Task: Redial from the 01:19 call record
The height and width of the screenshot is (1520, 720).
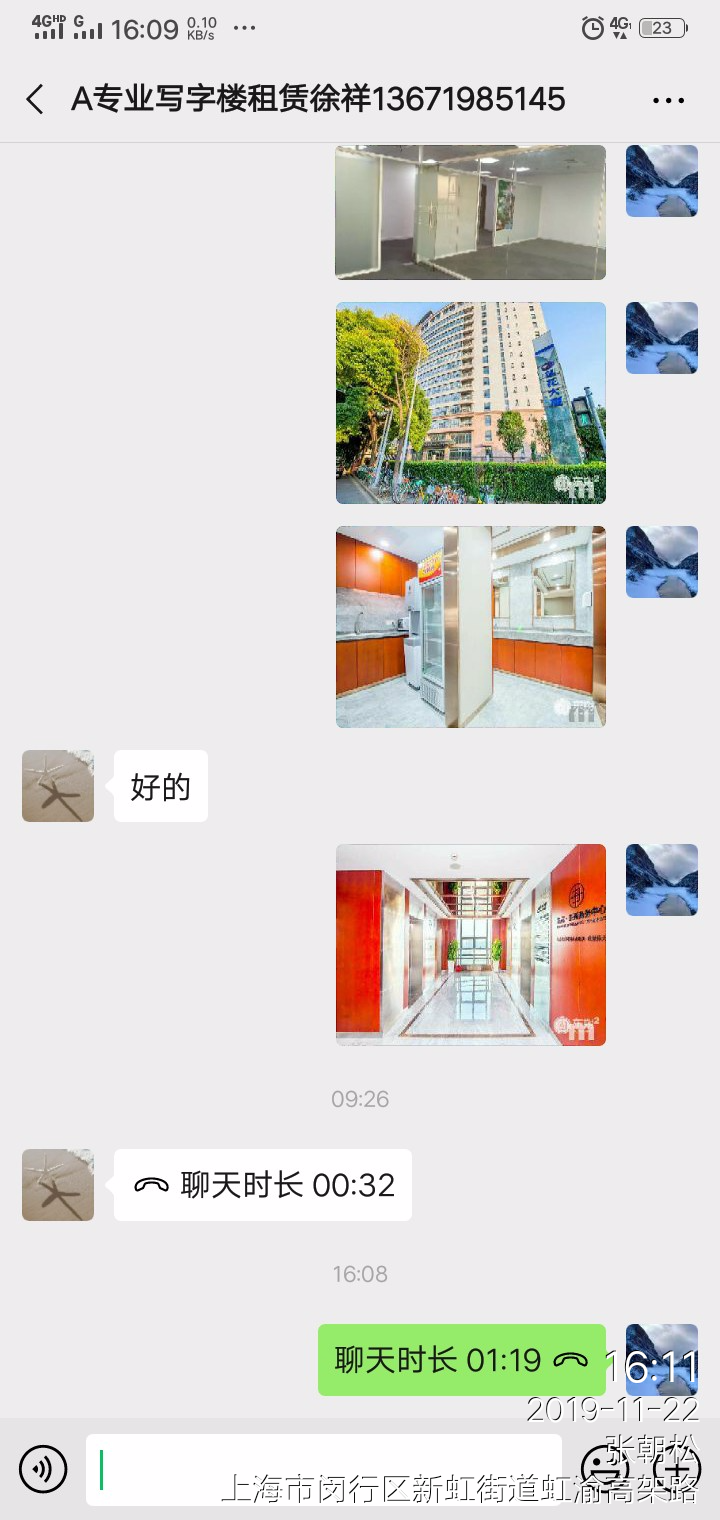Action: pos(461,1360)
